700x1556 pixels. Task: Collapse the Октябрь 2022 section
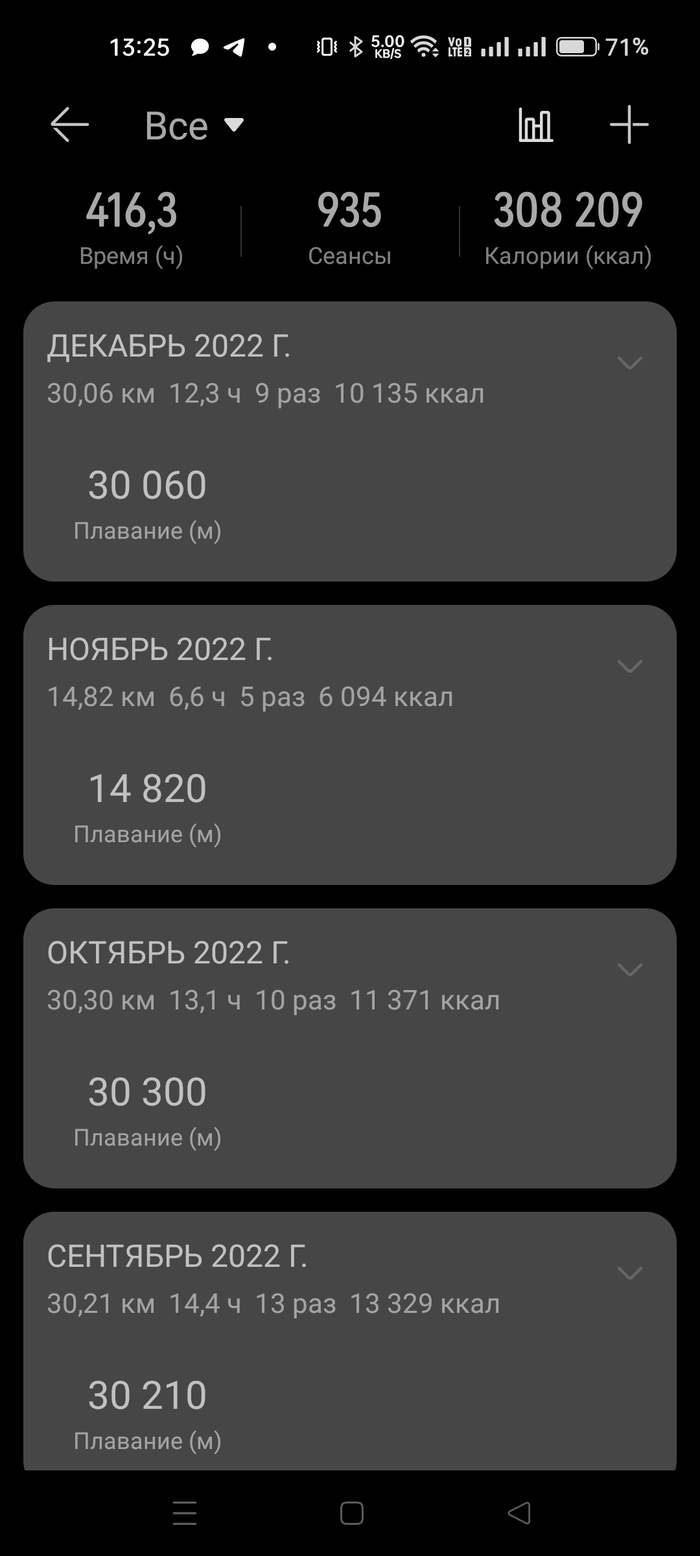coord(629,970)
